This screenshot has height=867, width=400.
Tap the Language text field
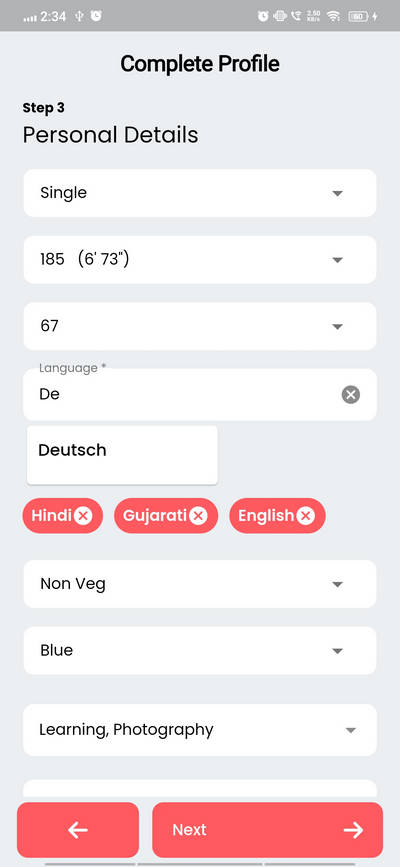(183, 394)
